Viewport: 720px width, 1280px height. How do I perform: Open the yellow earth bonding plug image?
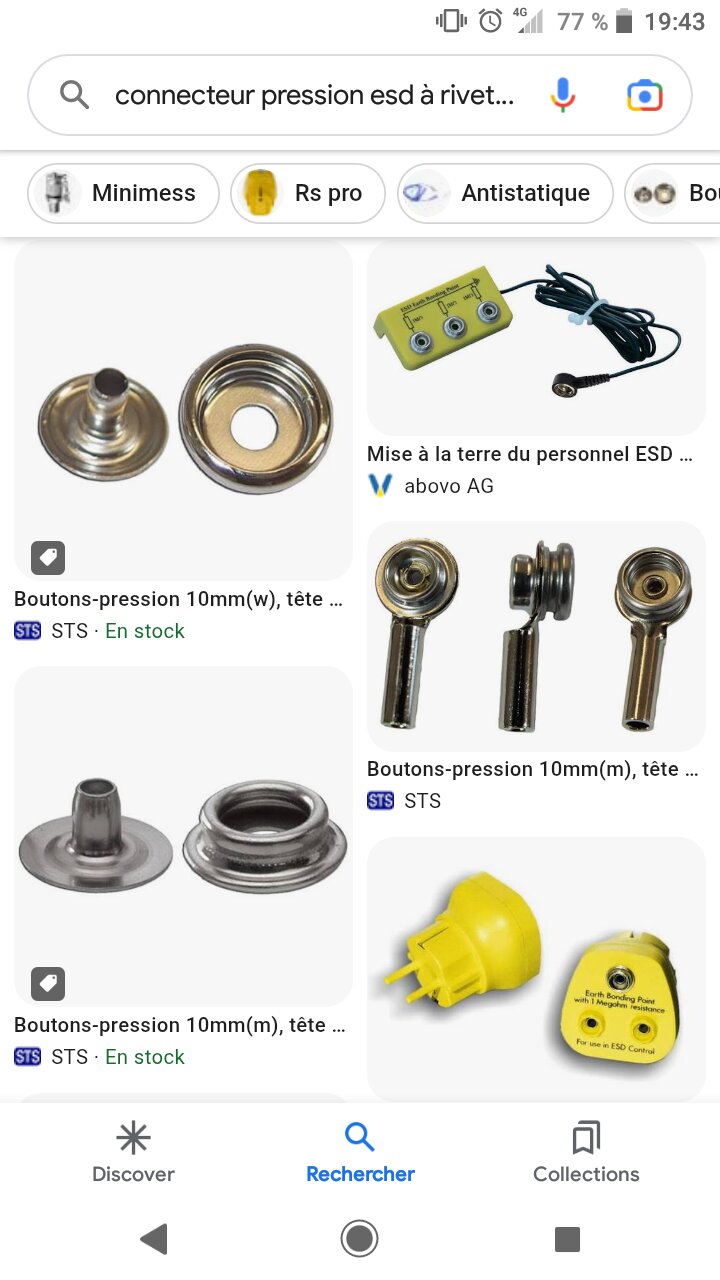(536, 968)
